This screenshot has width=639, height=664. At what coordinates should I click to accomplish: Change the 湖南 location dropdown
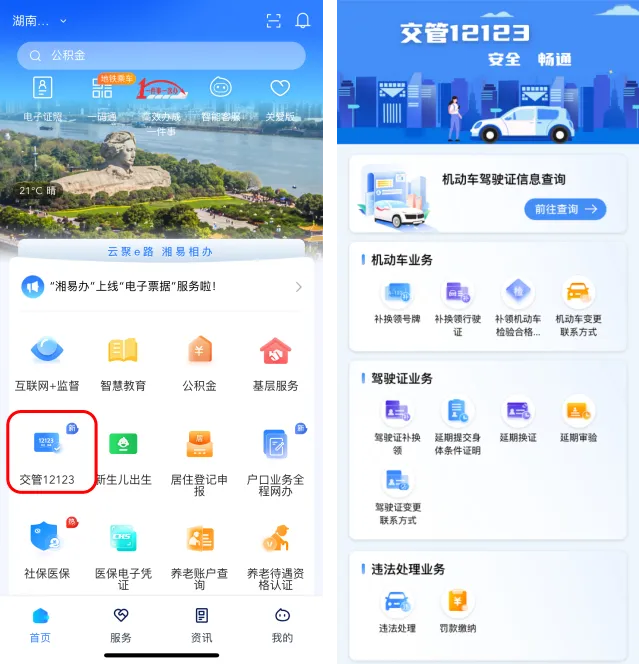click(42, 21)
